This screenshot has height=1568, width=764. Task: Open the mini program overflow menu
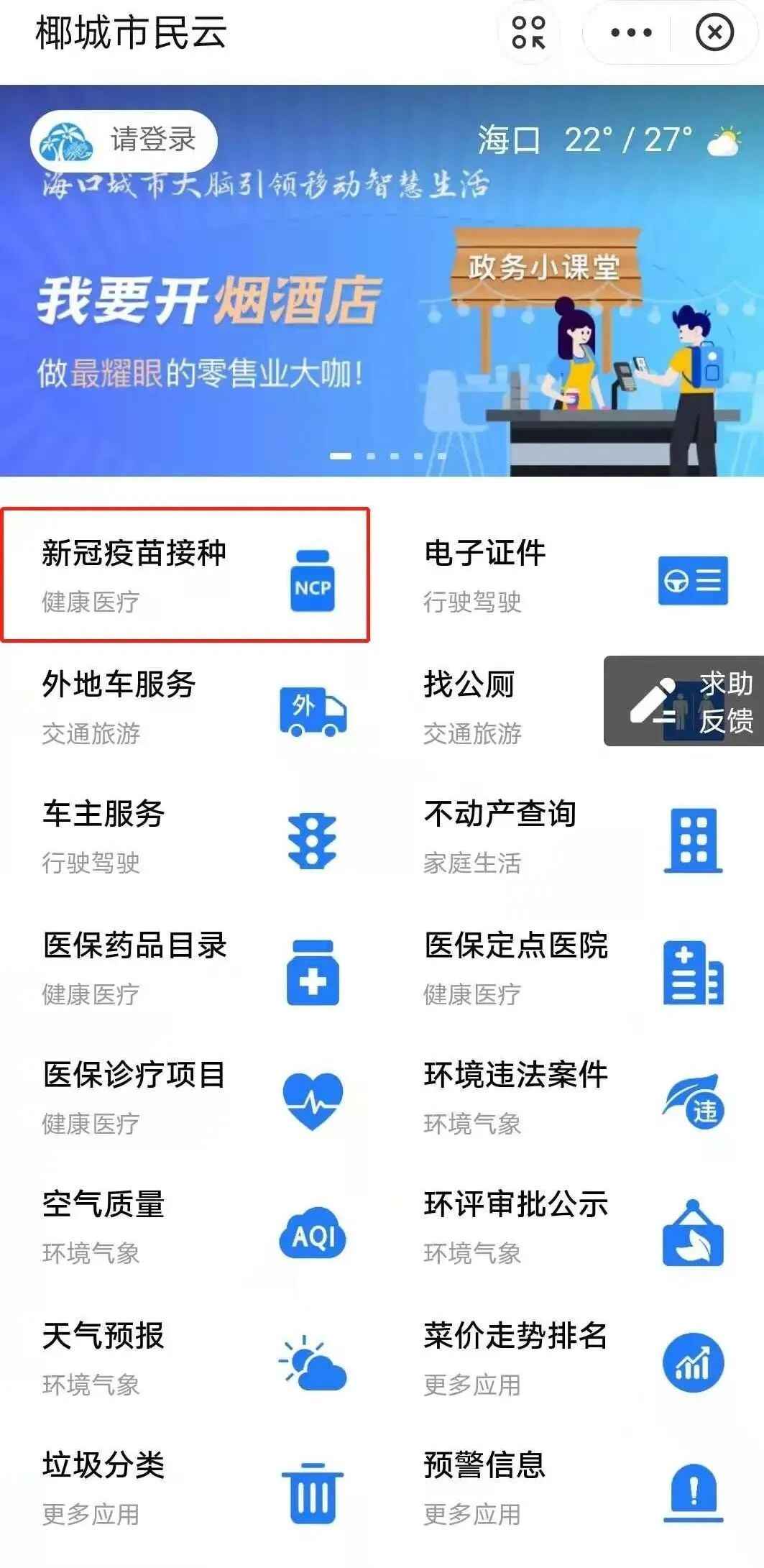point(630,33)
